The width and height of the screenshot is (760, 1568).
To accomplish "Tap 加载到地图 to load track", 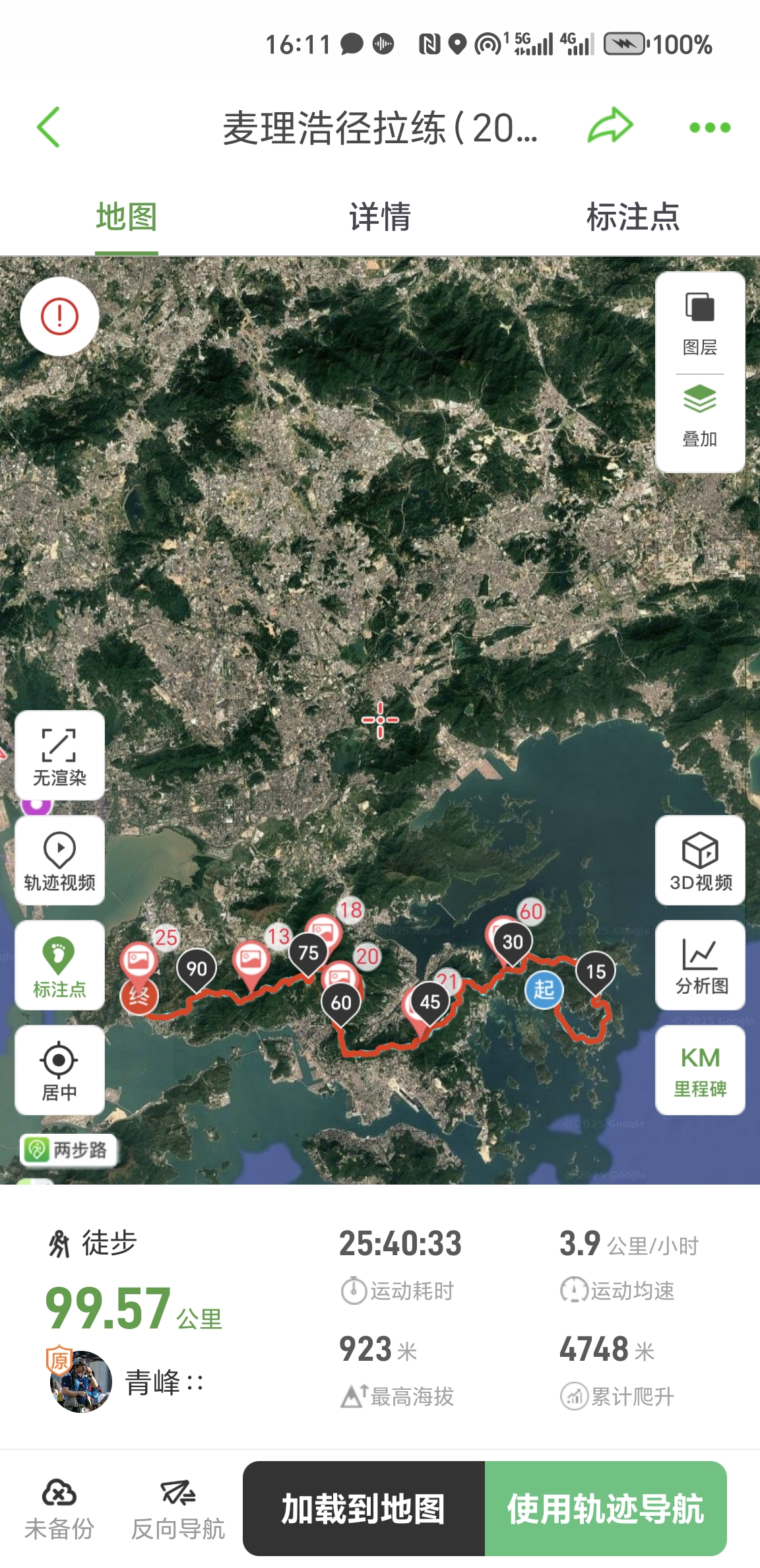I will [364, 1509].
